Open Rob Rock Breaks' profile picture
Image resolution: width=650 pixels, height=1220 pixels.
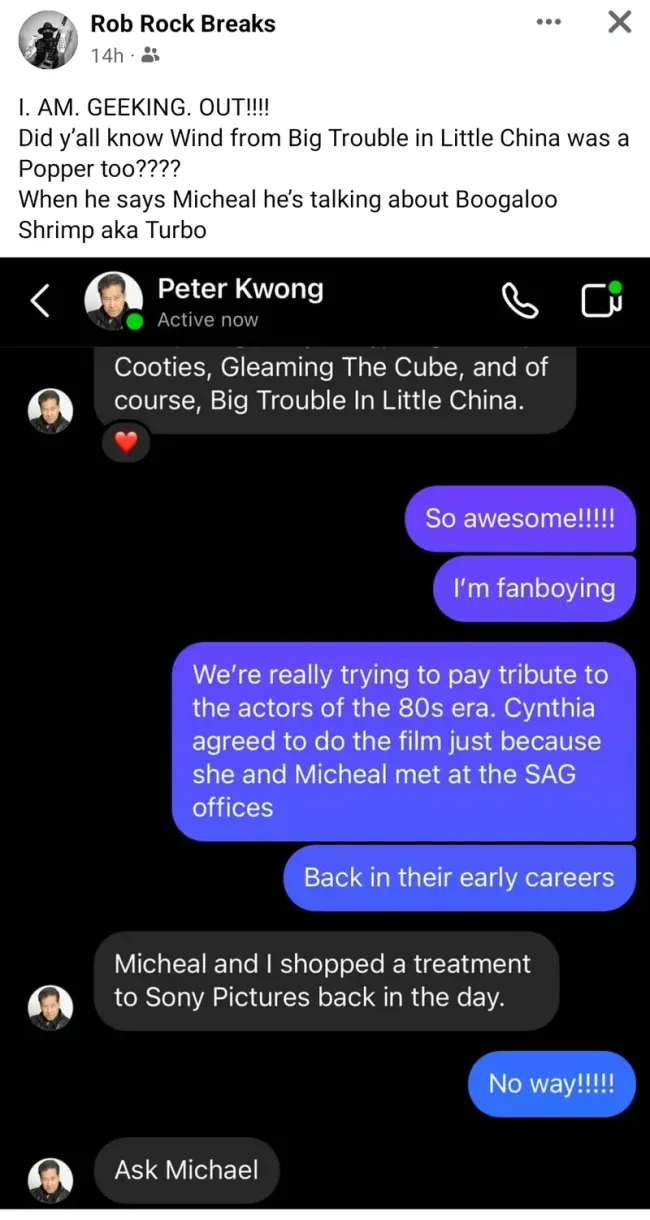click(49, 40)
